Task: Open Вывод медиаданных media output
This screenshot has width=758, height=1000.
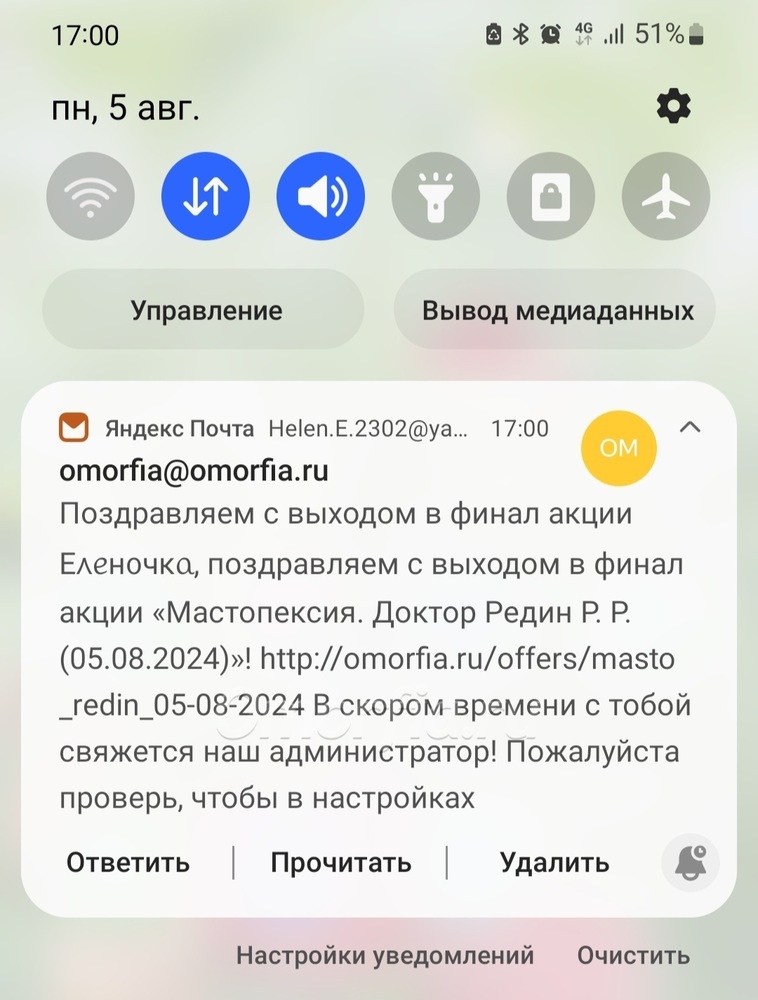Action: pos(557,310)
